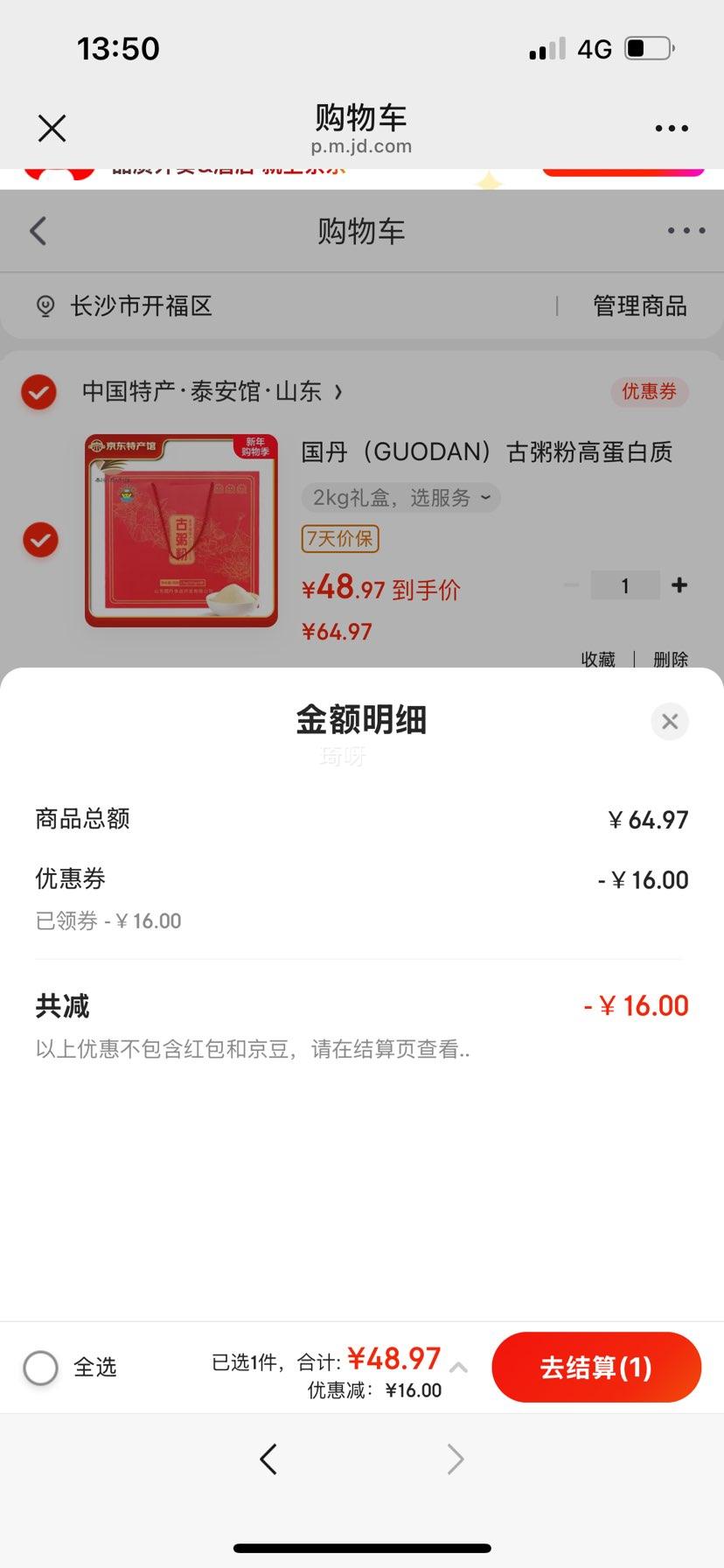Image resolution: width=724 pixels, height=1568 pixels.
Task: Collapse the price detail with the chevron
Action: point(458,1367)
